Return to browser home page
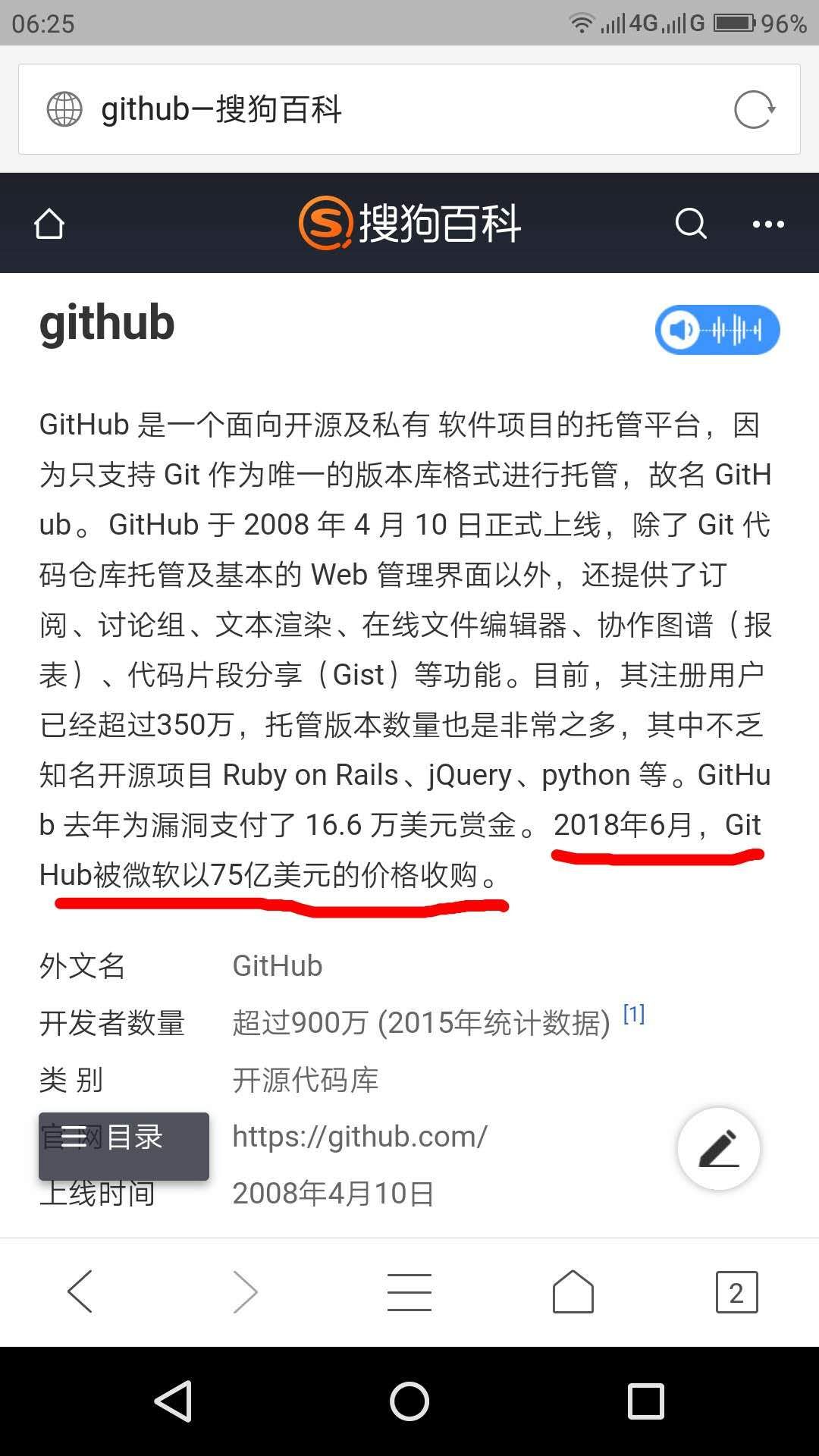This screenshot has height=1456, width=819. (573, 1291)
